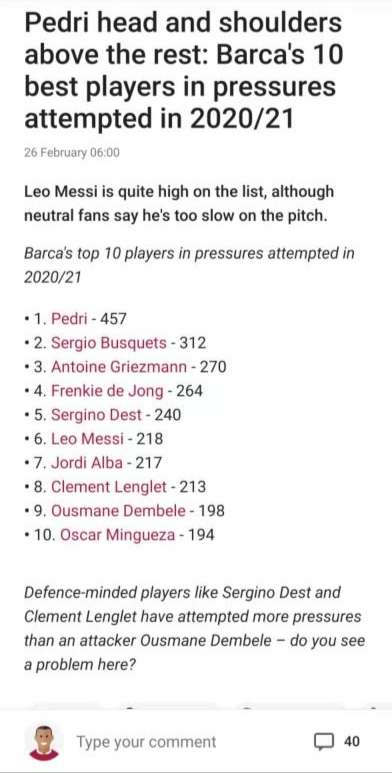Open the Sergio Busquets link
The image size is (392, 773).
click(x=109, y=343)
